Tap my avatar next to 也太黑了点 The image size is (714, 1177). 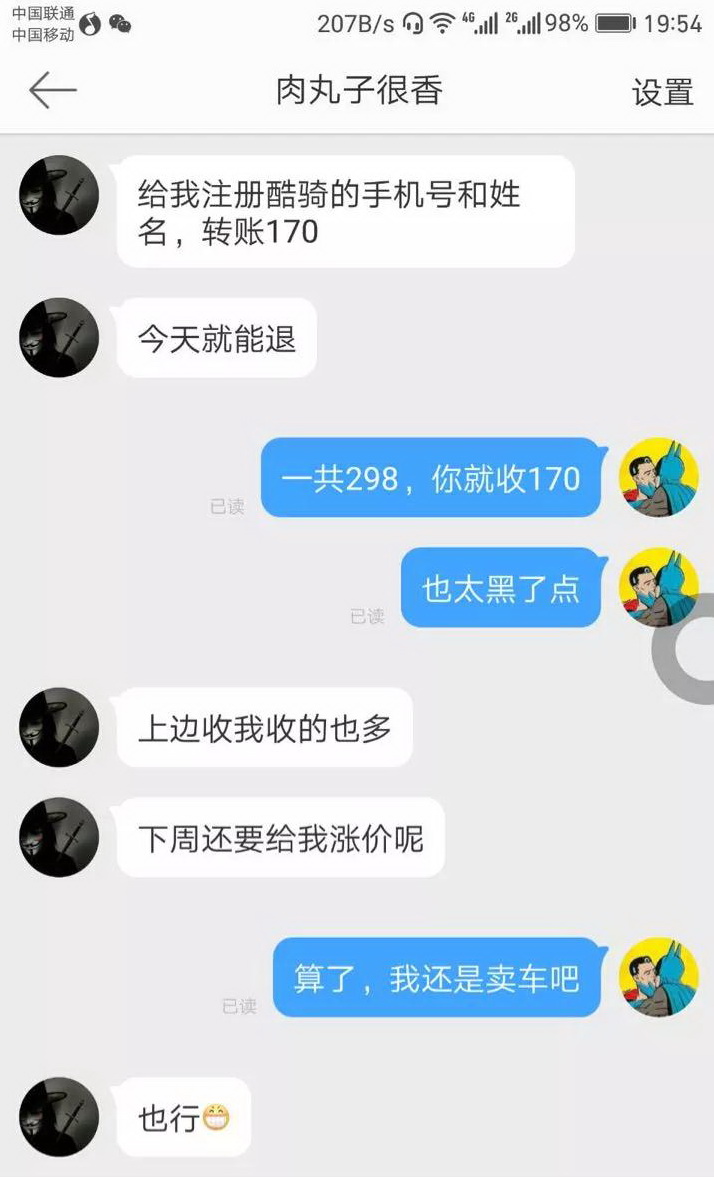[x=657, y=587]
